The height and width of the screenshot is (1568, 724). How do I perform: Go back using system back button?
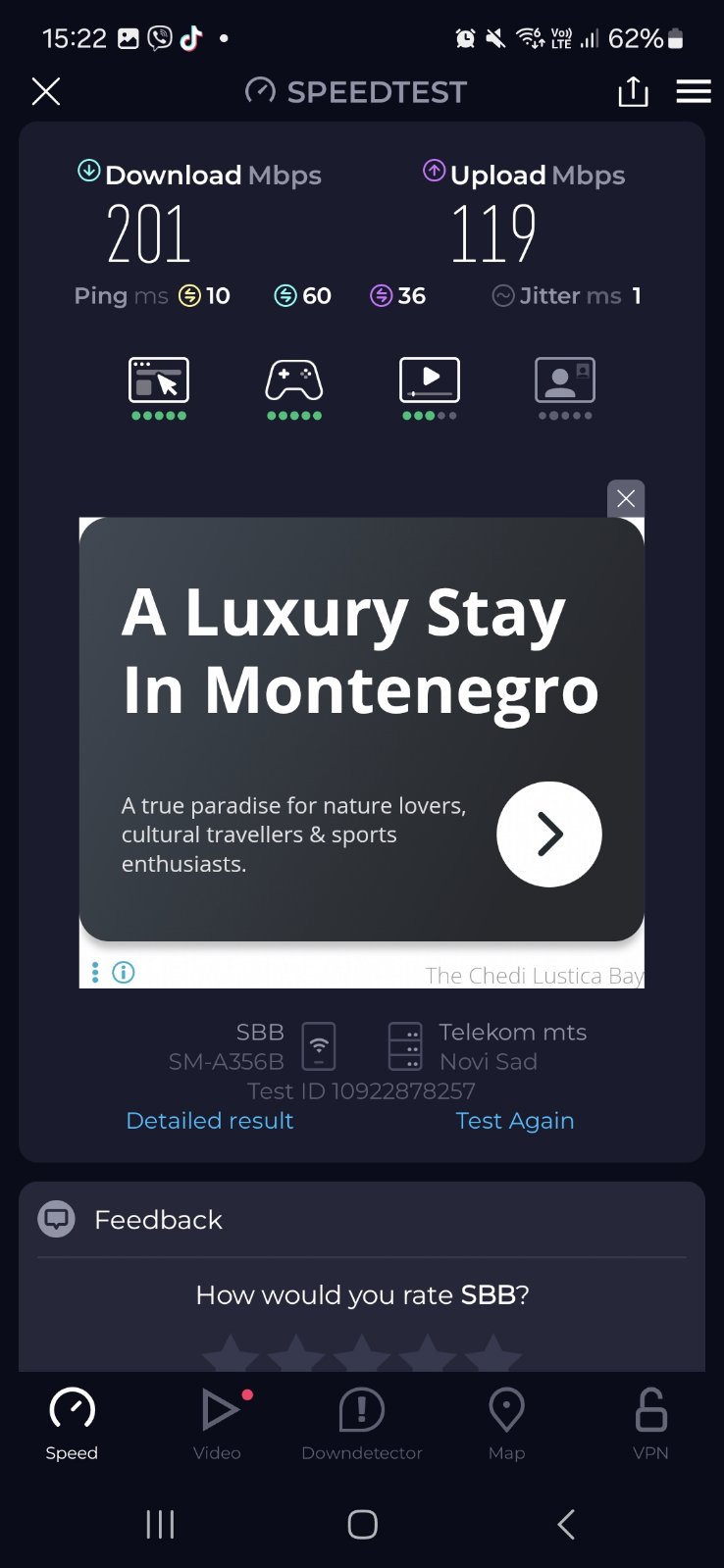pyautogui.click(x=566, y=1525)
